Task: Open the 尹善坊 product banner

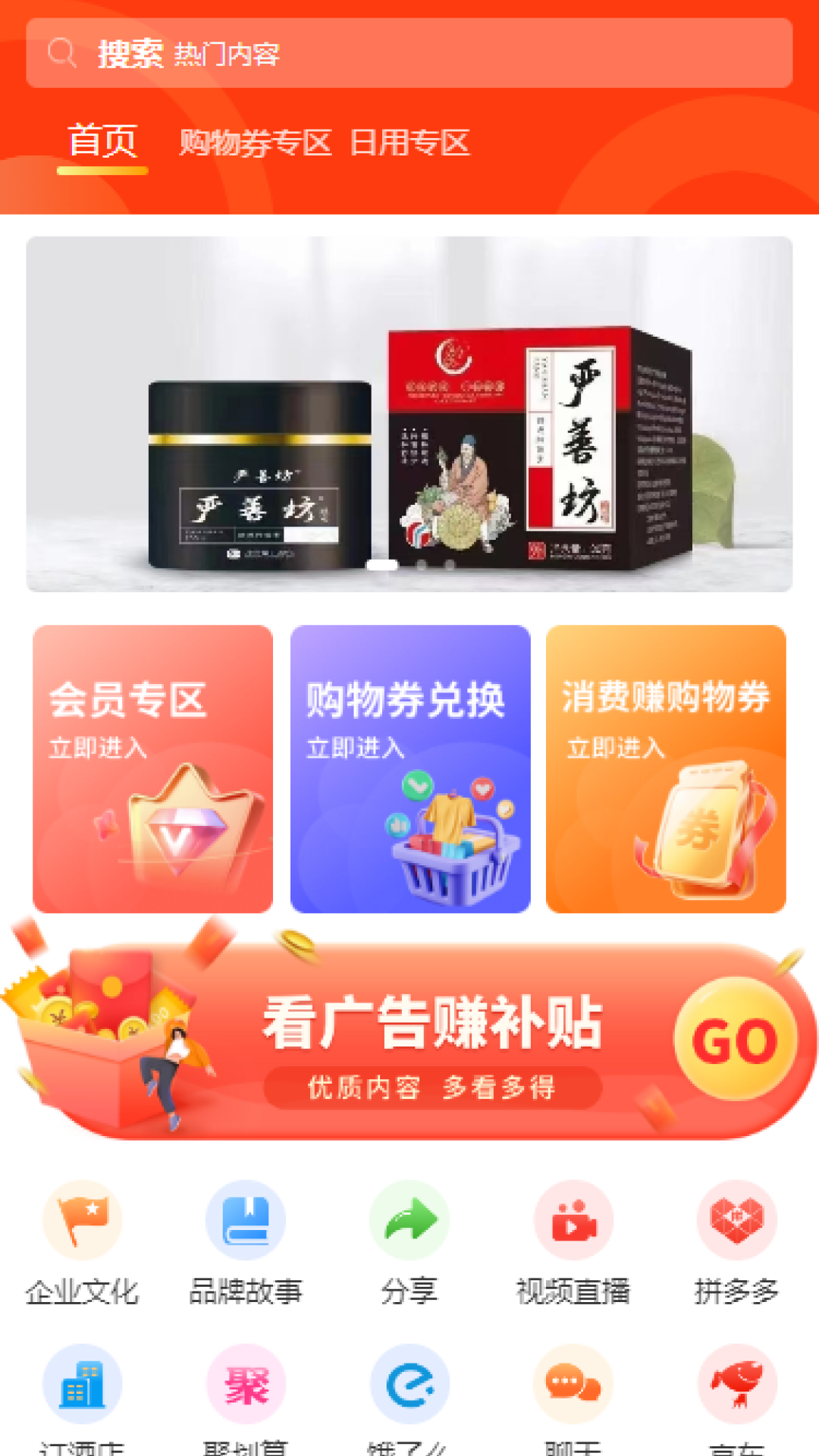Action: (409, 414)
